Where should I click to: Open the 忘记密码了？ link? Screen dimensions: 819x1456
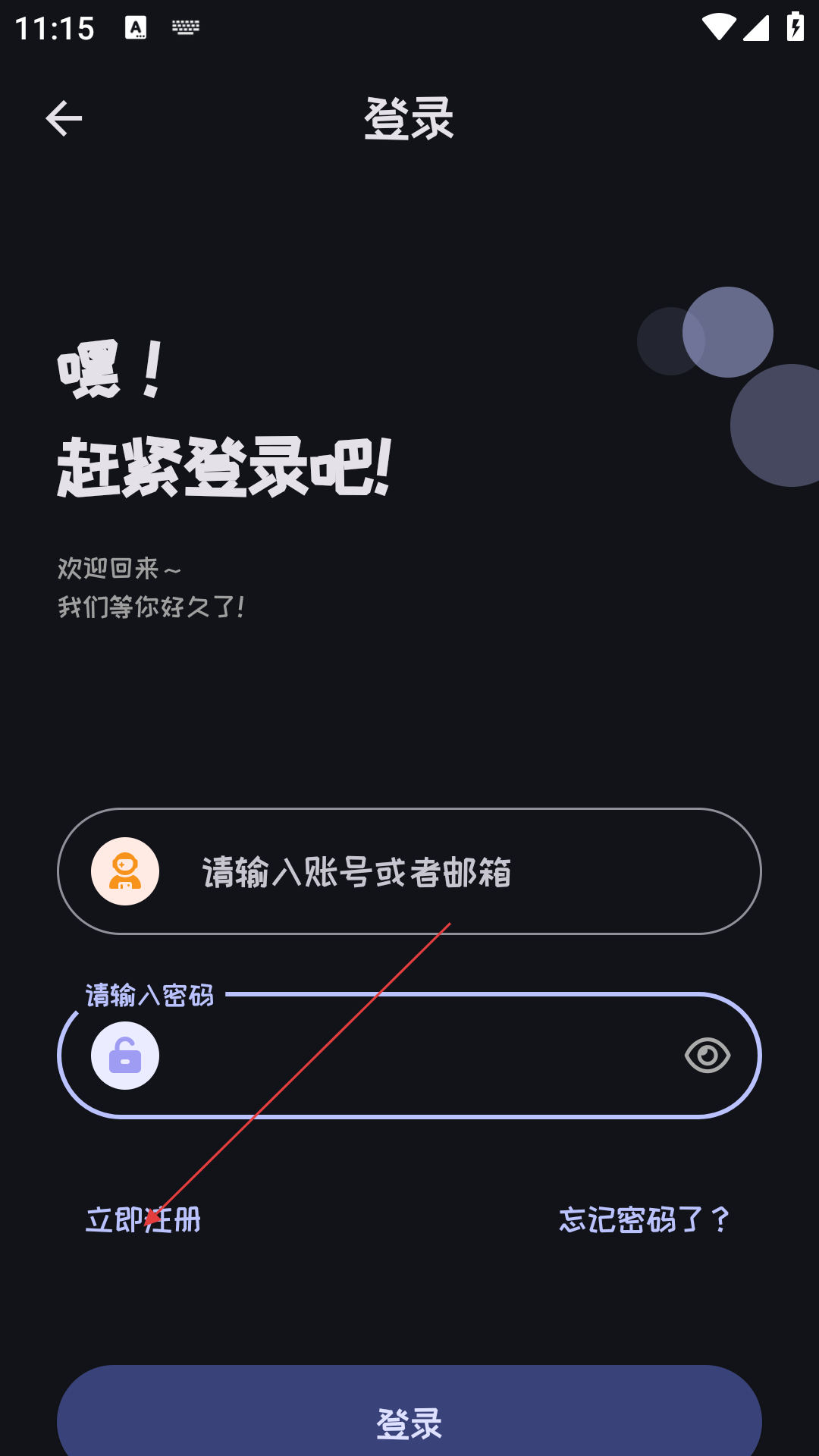point(644,1220)
